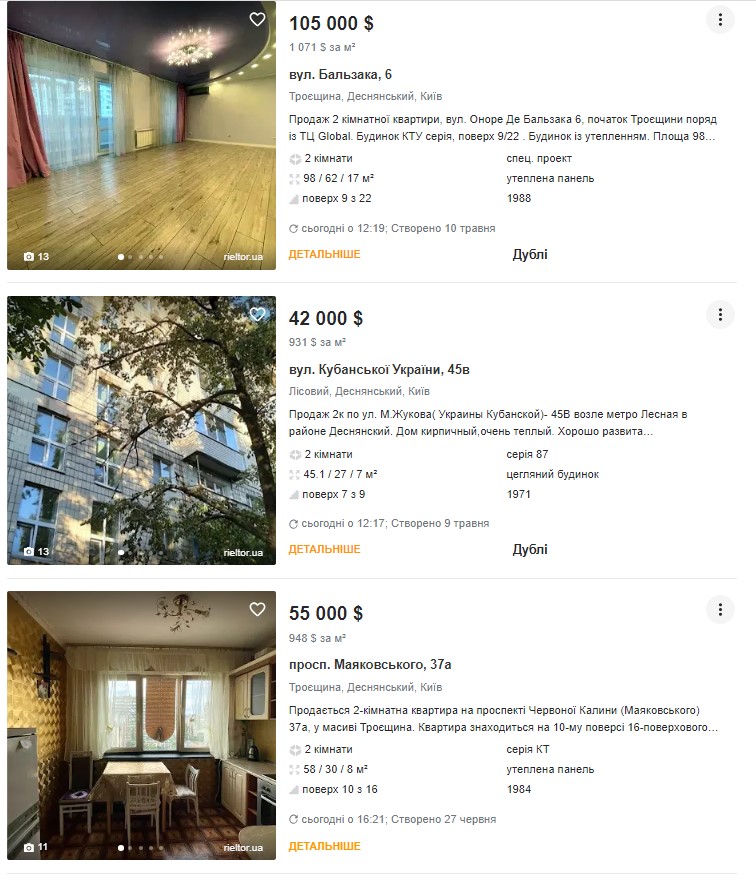Save вул. Кубанської України, 45в to favorites
This screenshot has width=756, height=885.
click(257, 314)
